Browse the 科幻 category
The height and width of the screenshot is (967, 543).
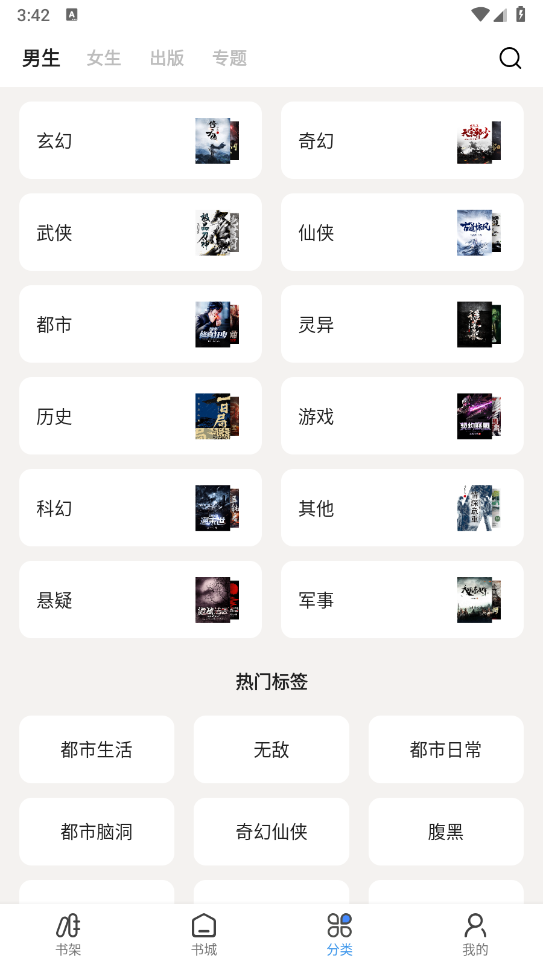coord(141,508)
